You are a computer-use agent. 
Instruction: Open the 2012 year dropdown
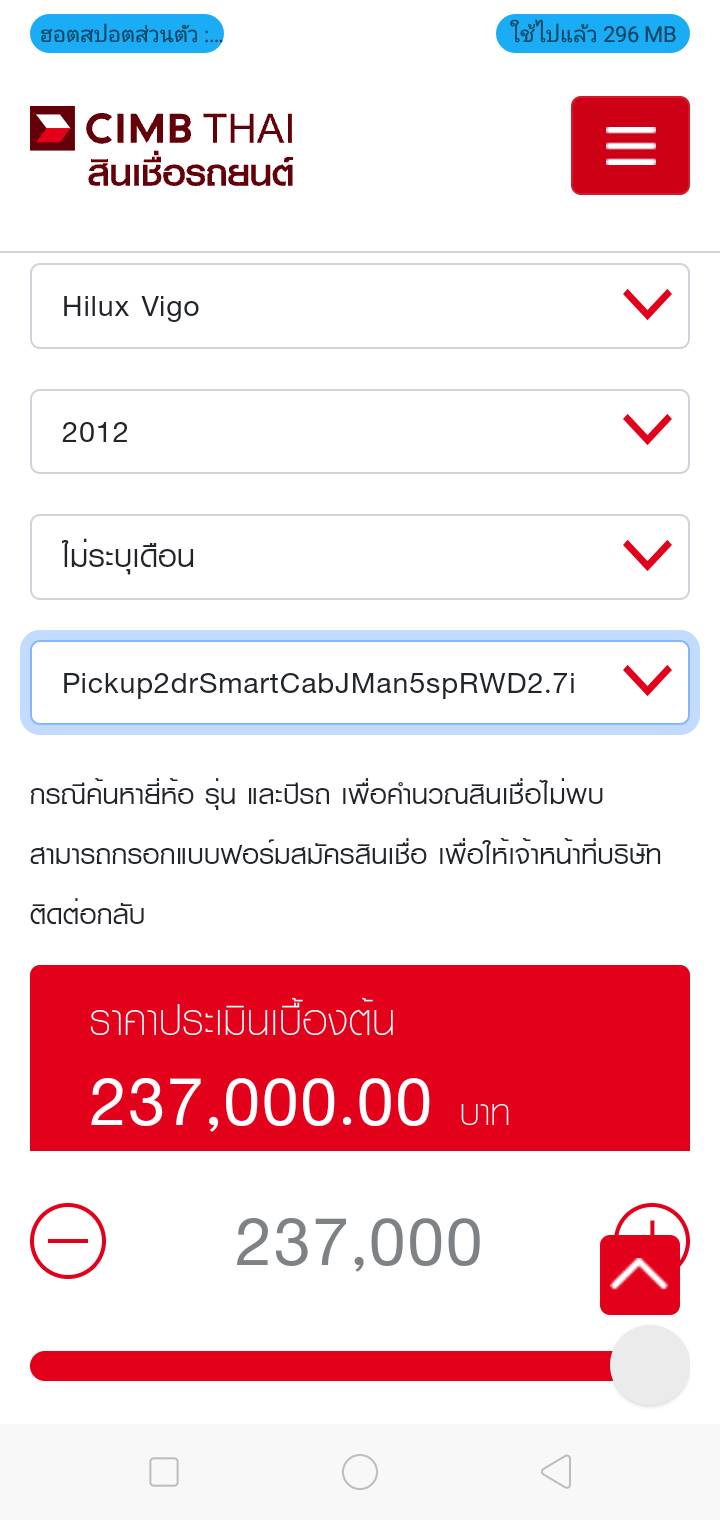(x=360, y=432)
